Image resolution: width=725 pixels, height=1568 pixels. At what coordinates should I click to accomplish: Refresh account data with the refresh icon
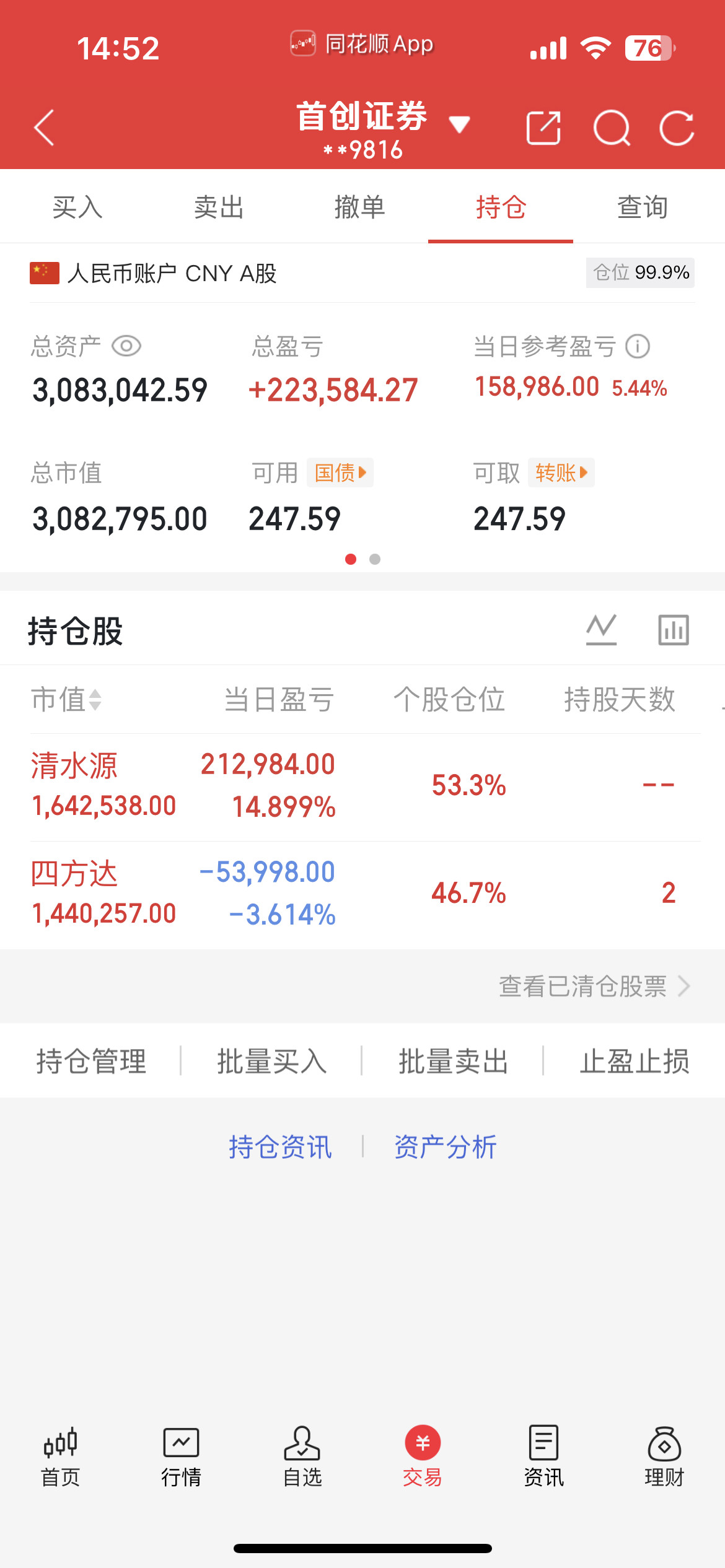coord(679,128)
